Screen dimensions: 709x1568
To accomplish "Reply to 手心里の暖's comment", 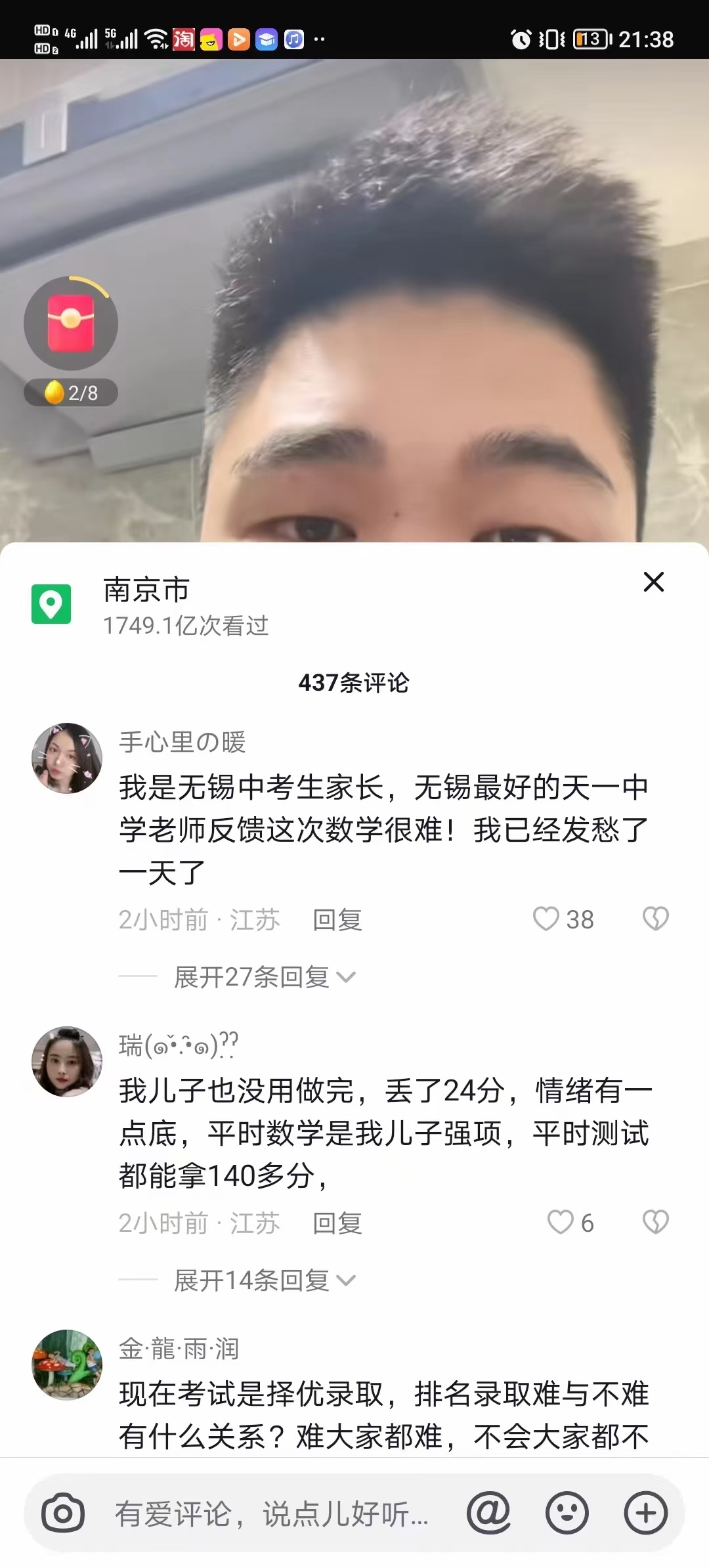I will click(x=337, y=921).
